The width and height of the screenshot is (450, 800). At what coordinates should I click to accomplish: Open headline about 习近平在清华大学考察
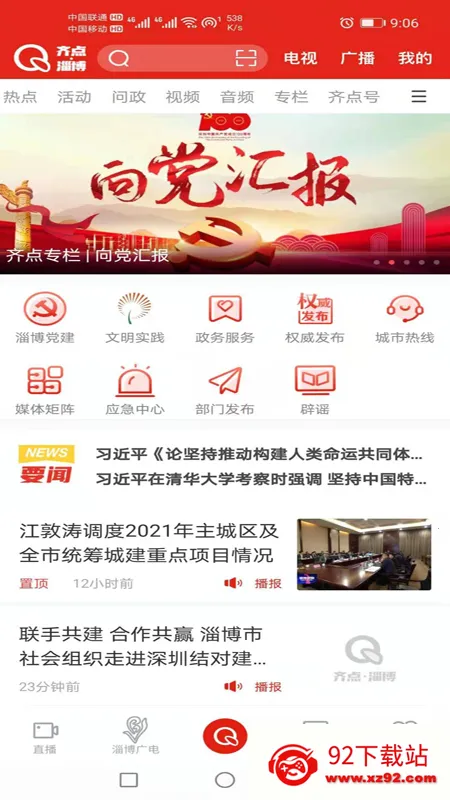(261, 480)
